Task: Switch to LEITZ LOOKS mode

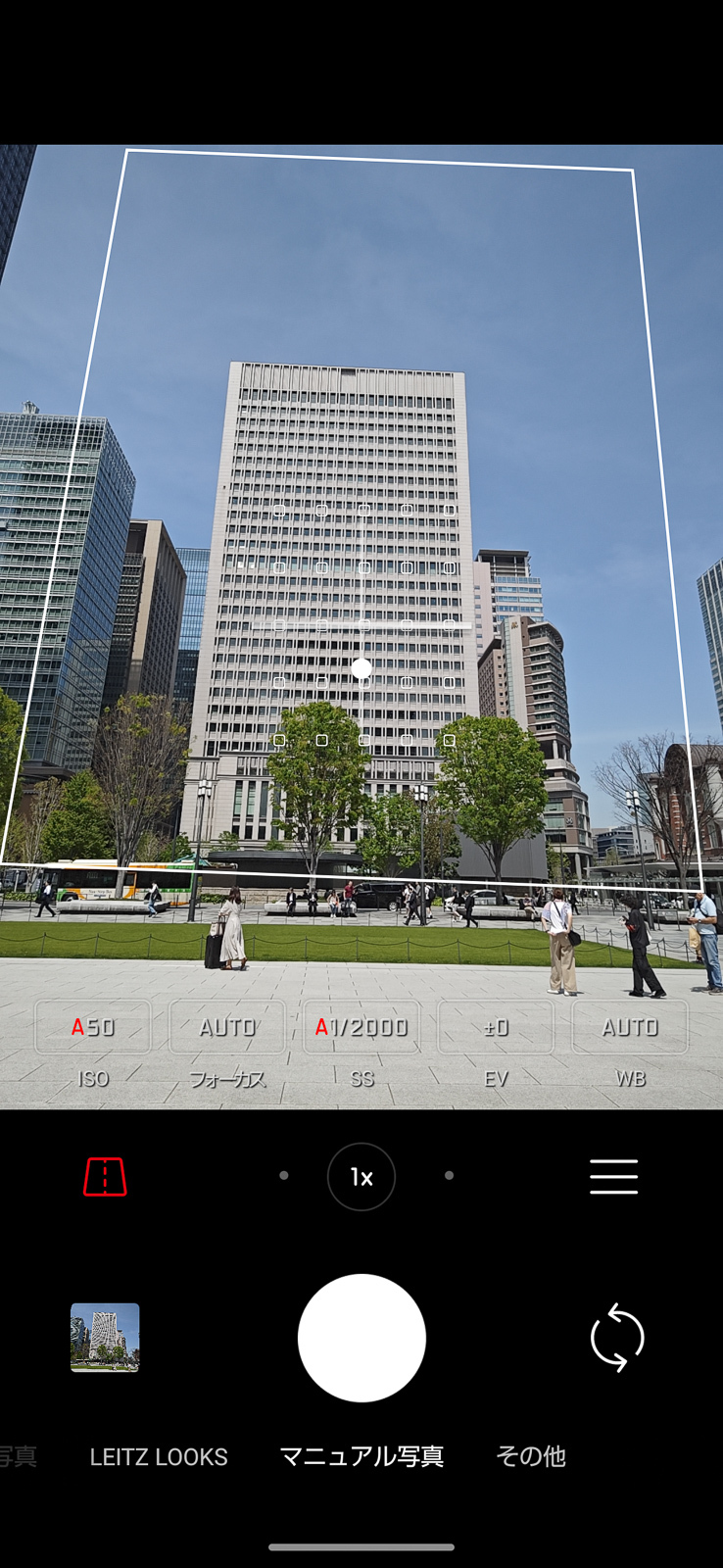Action: [x=159, y=1457]
